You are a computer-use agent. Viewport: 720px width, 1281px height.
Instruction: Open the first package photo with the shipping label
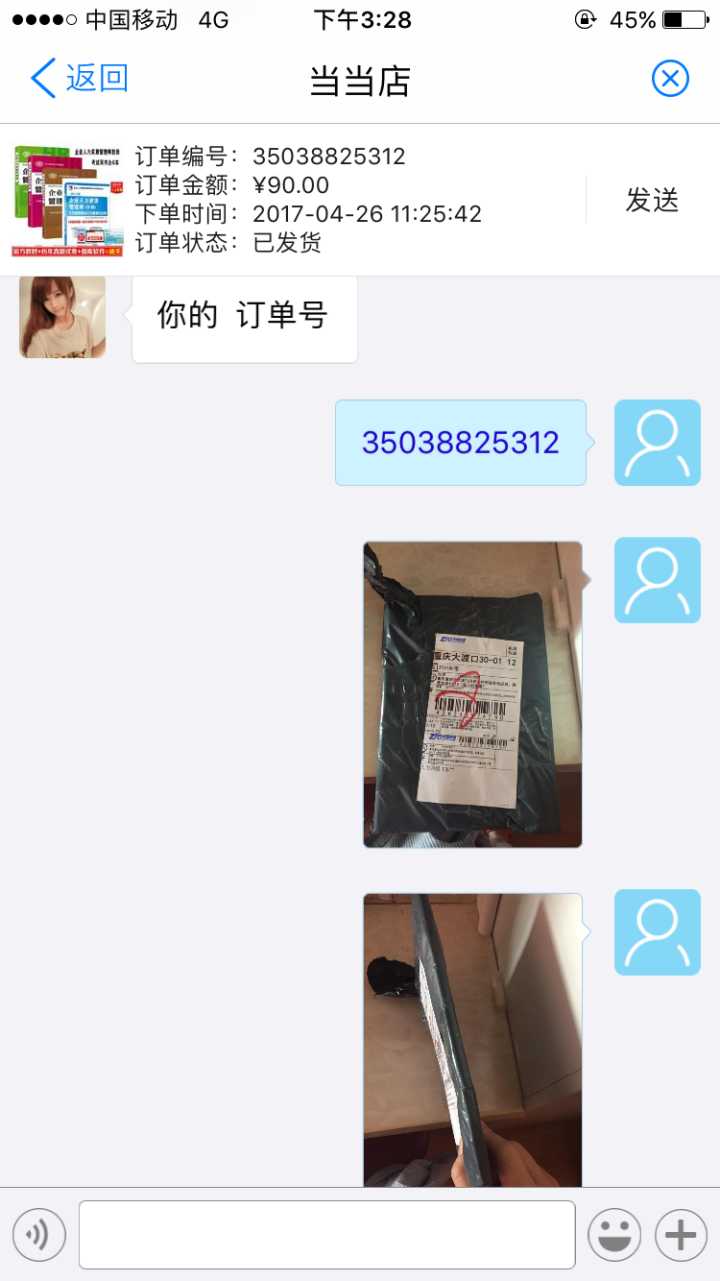tap(472, 694)
